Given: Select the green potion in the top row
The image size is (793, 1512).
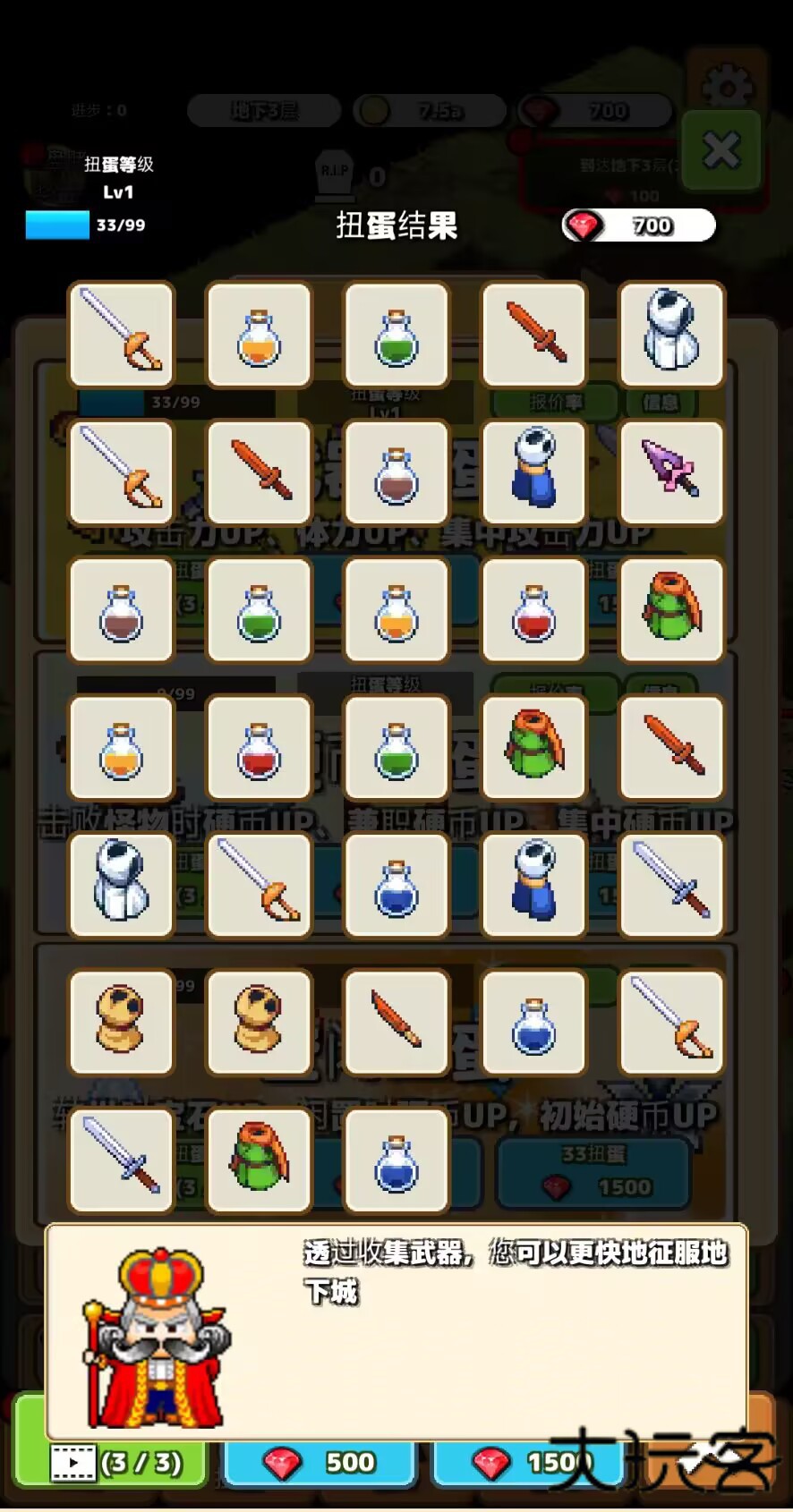Looking at the screenshot, I should click(396, 336).
